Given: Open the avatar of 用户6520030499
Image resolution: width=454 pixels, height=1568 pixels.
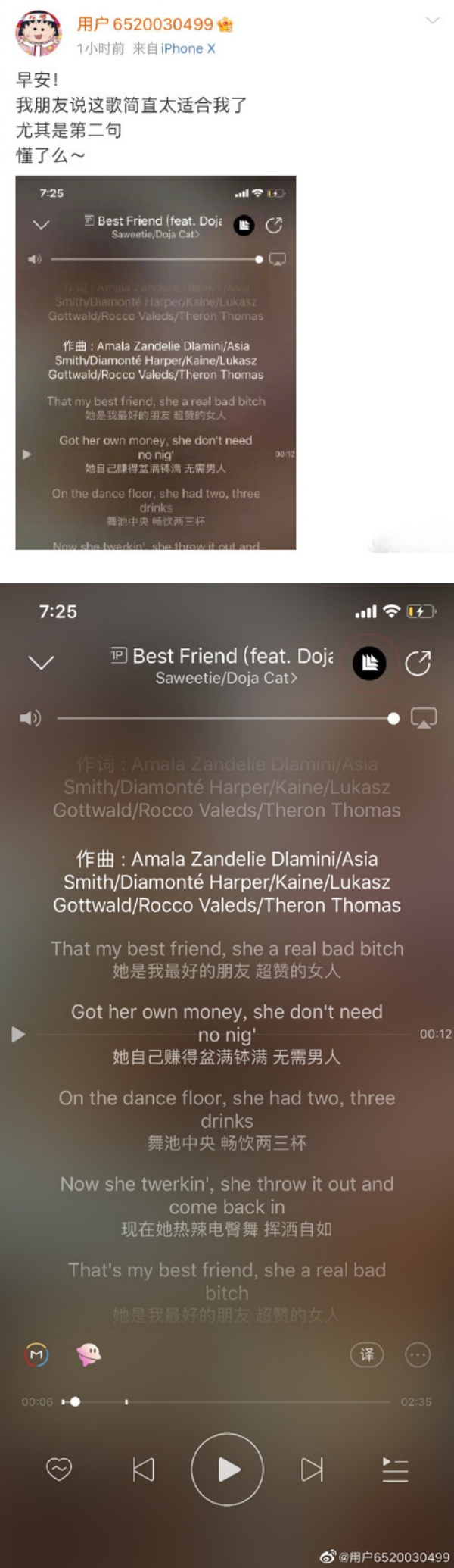Looking at the screenshot, I should pos(39,33).
